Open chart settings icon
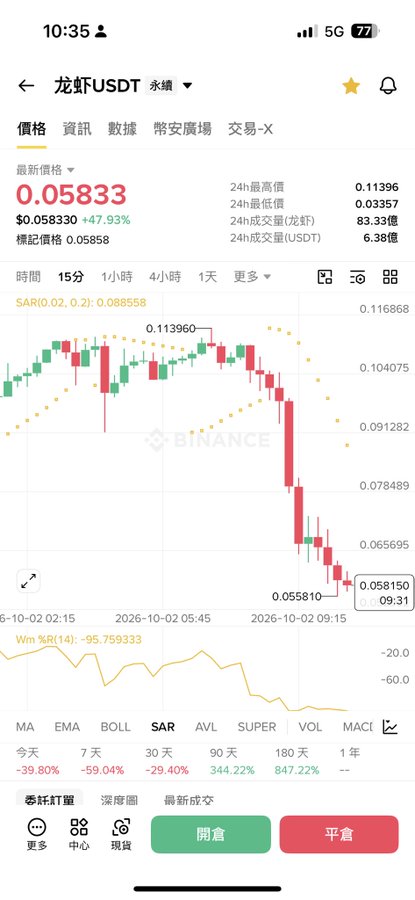Screen dimensions: 415x900 click(x=358, y=277)
